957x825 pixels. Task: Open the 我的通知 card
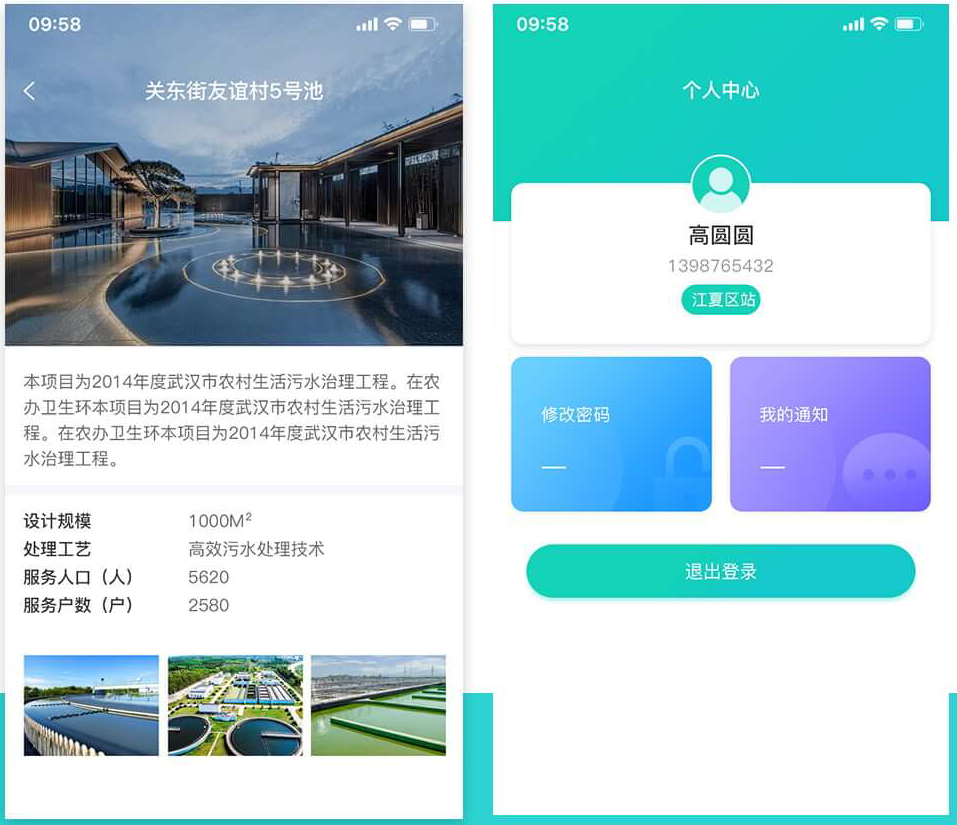830,434
